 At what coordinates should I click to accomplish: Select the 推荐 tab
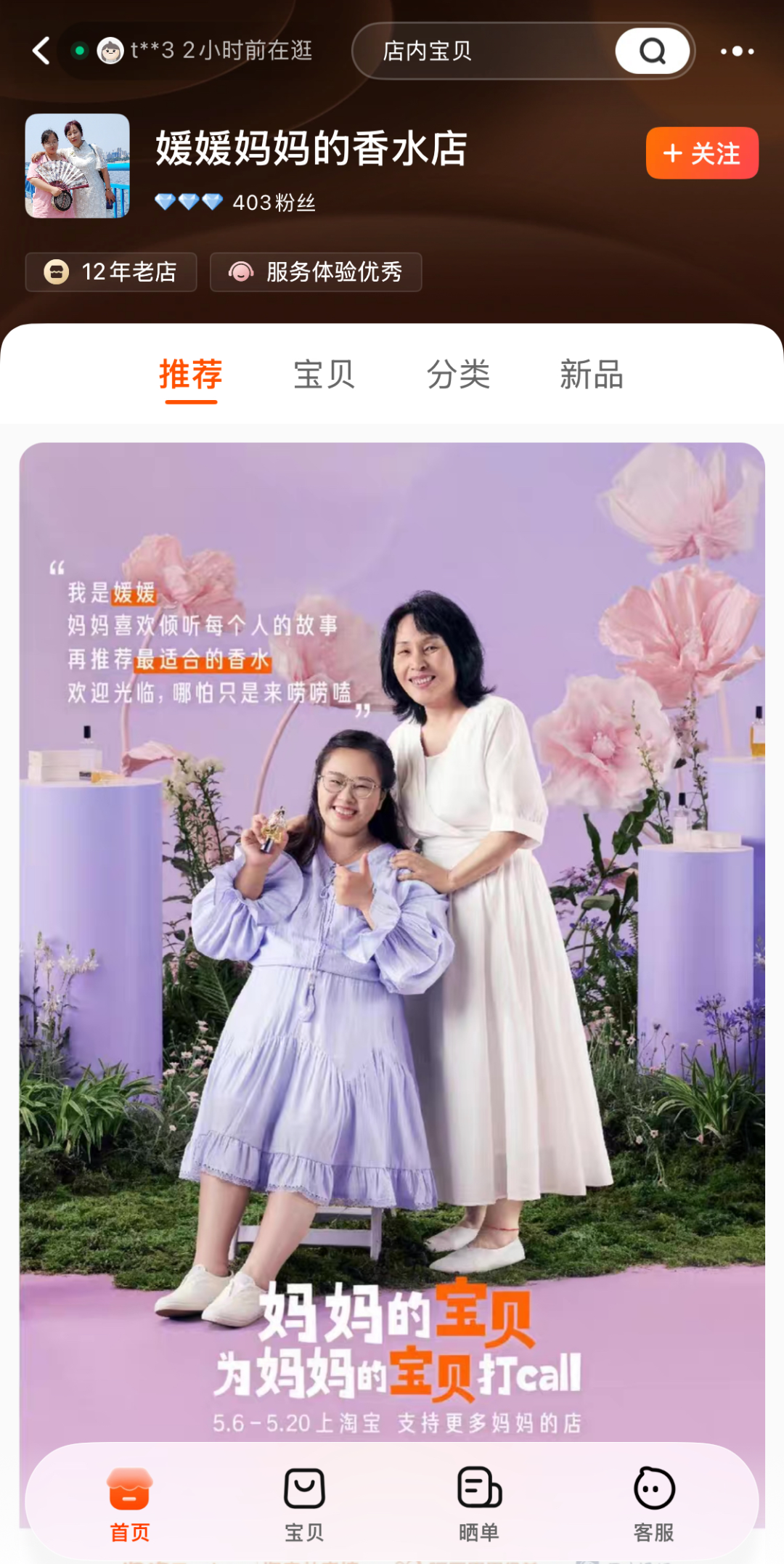point(191,376)
